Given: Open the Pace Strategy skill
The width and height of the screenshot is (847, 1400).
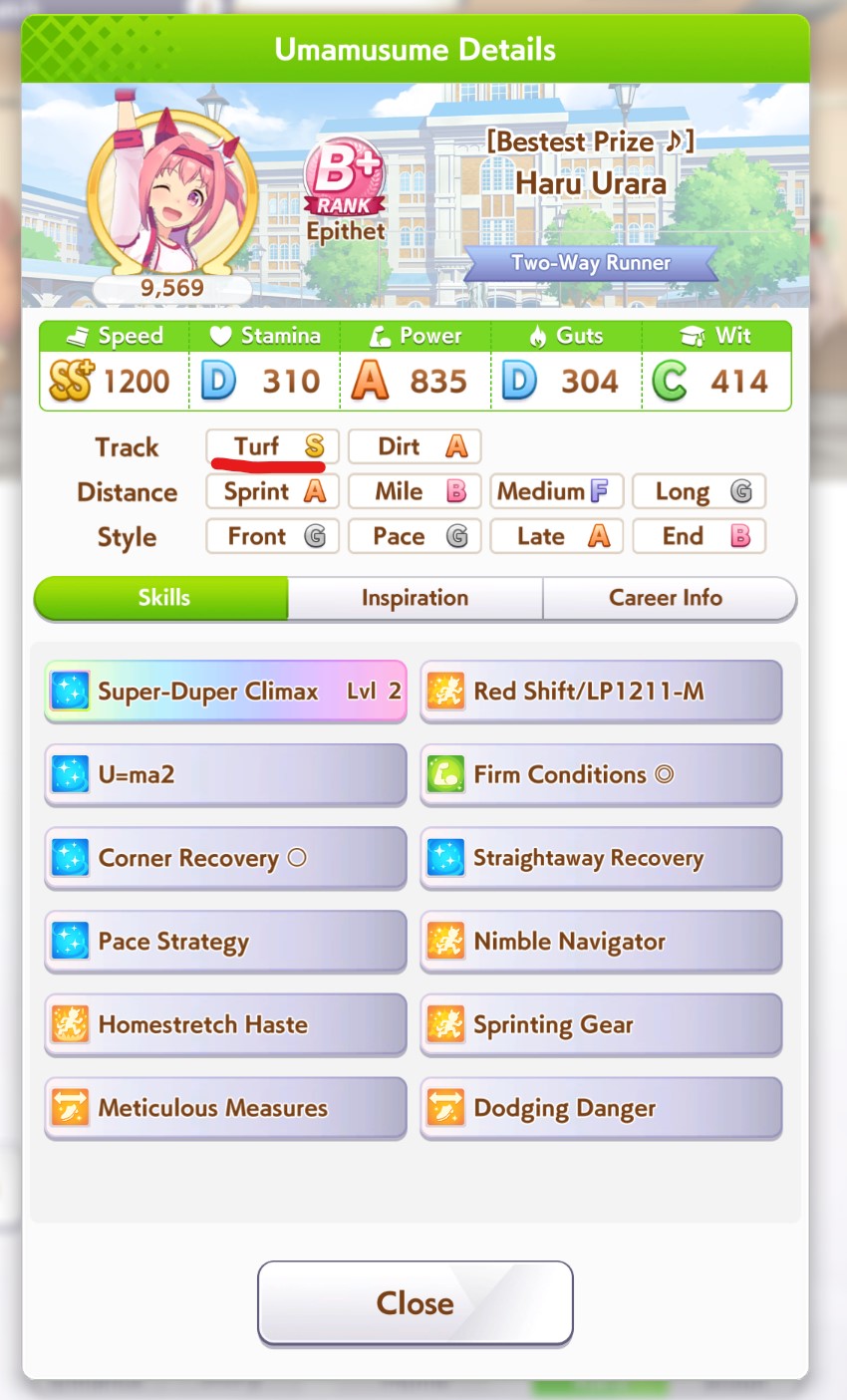Looking at the screenshot, I should point(225,942).
